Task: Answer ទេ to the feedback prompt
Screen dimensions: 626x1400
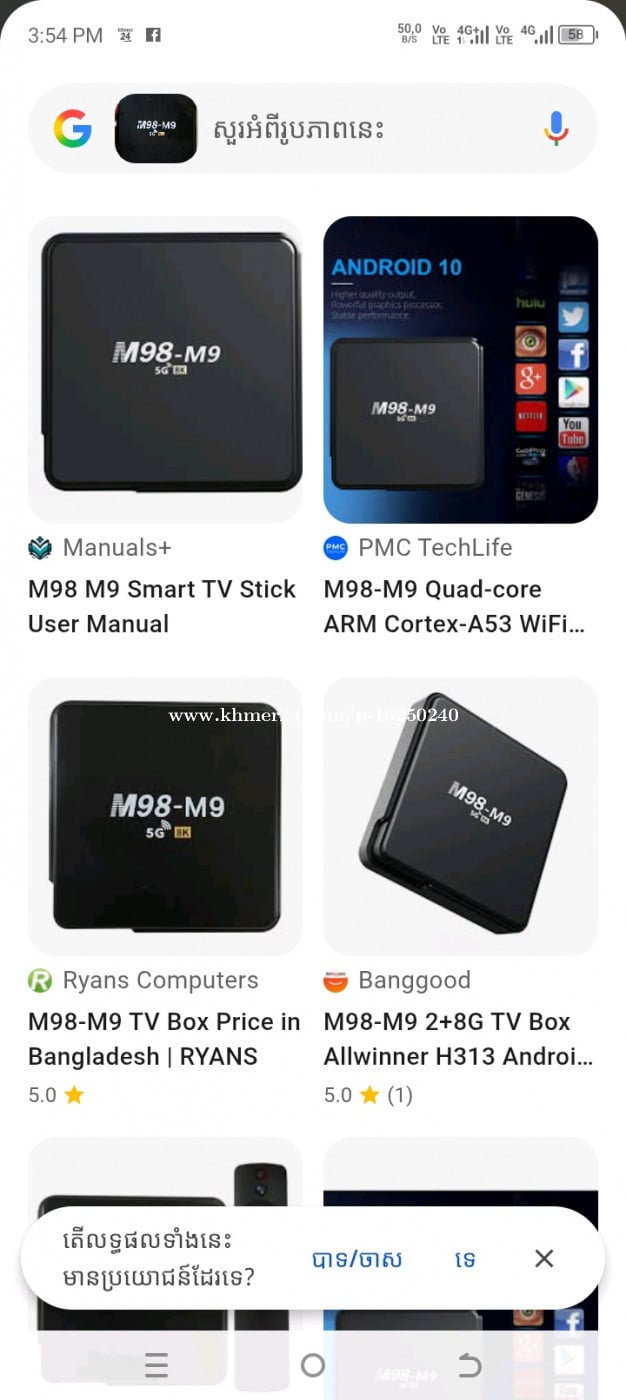Action: coord(465,1259)
